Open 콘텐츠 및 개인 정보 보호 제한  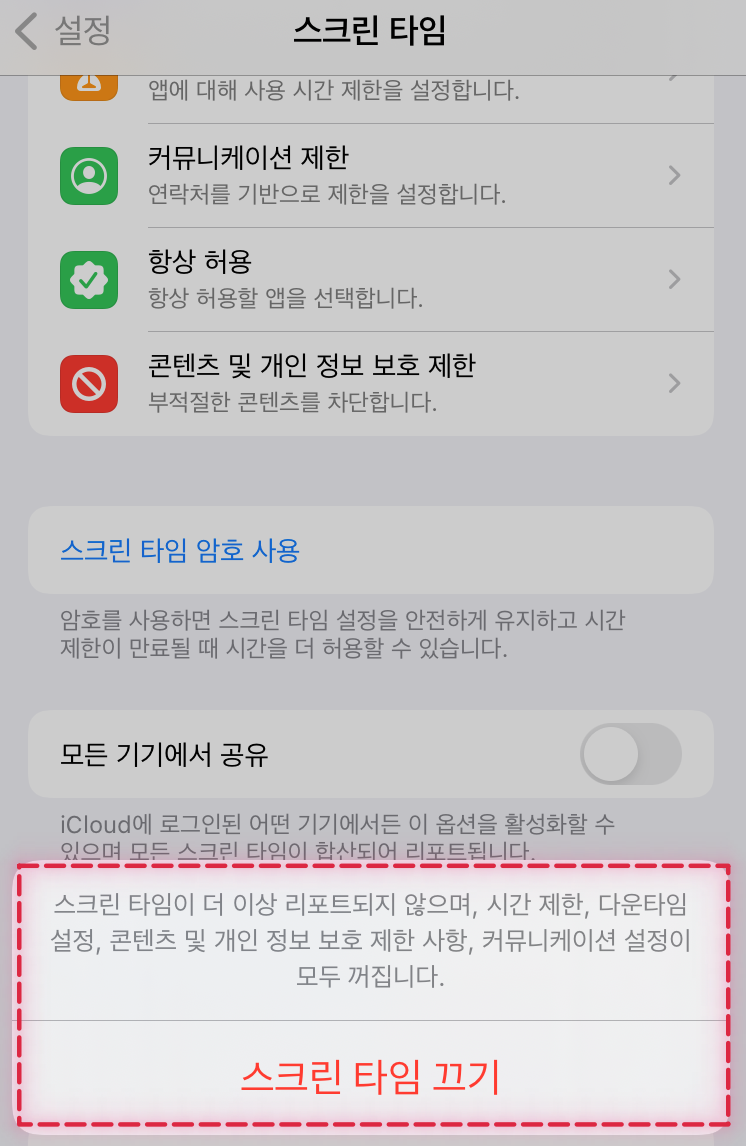click(370, 383)
